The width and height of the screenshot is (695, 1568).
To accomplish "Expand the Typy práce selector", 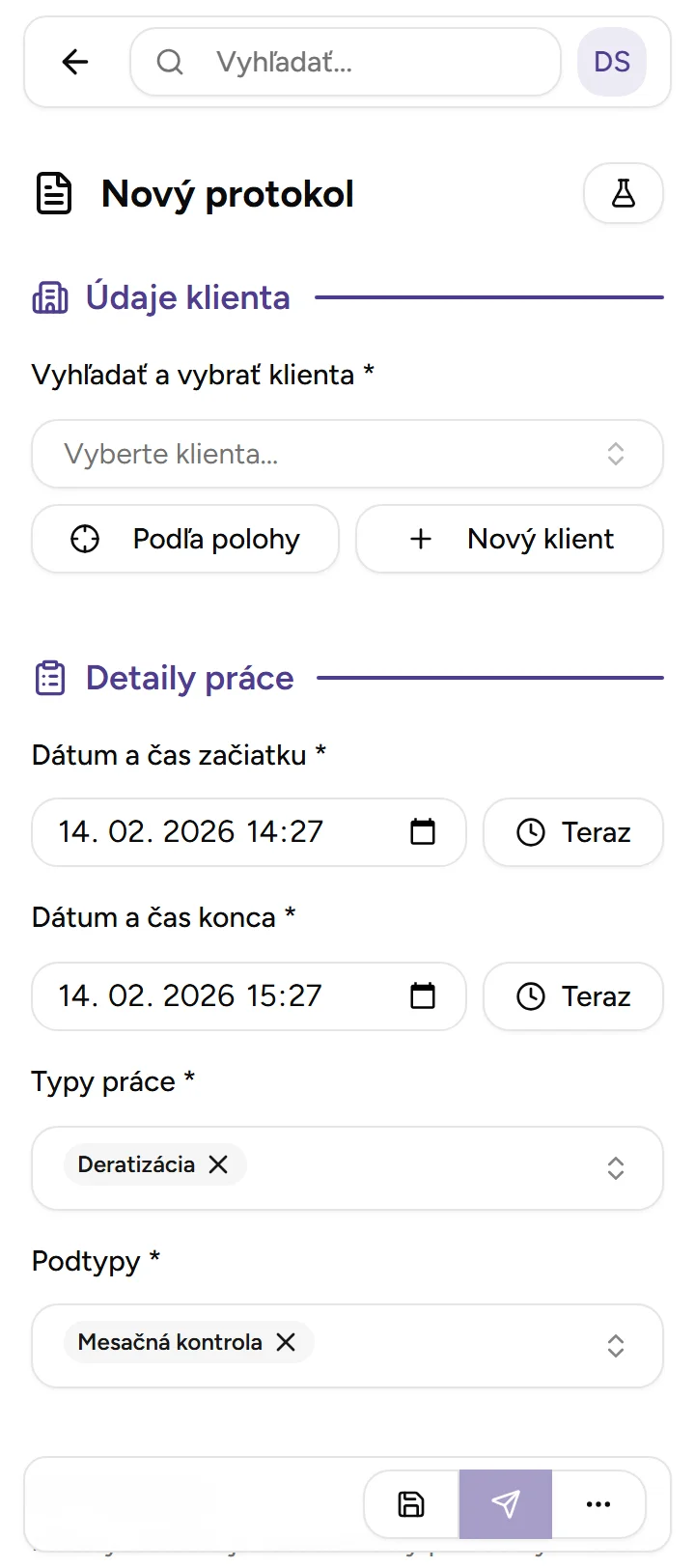I will (x=615, y=1168).
